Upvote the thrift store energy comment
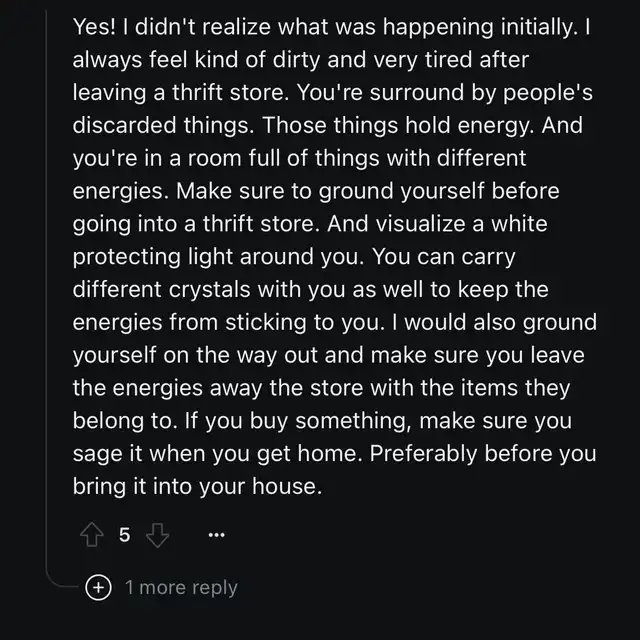 click(x=92, y=535)
